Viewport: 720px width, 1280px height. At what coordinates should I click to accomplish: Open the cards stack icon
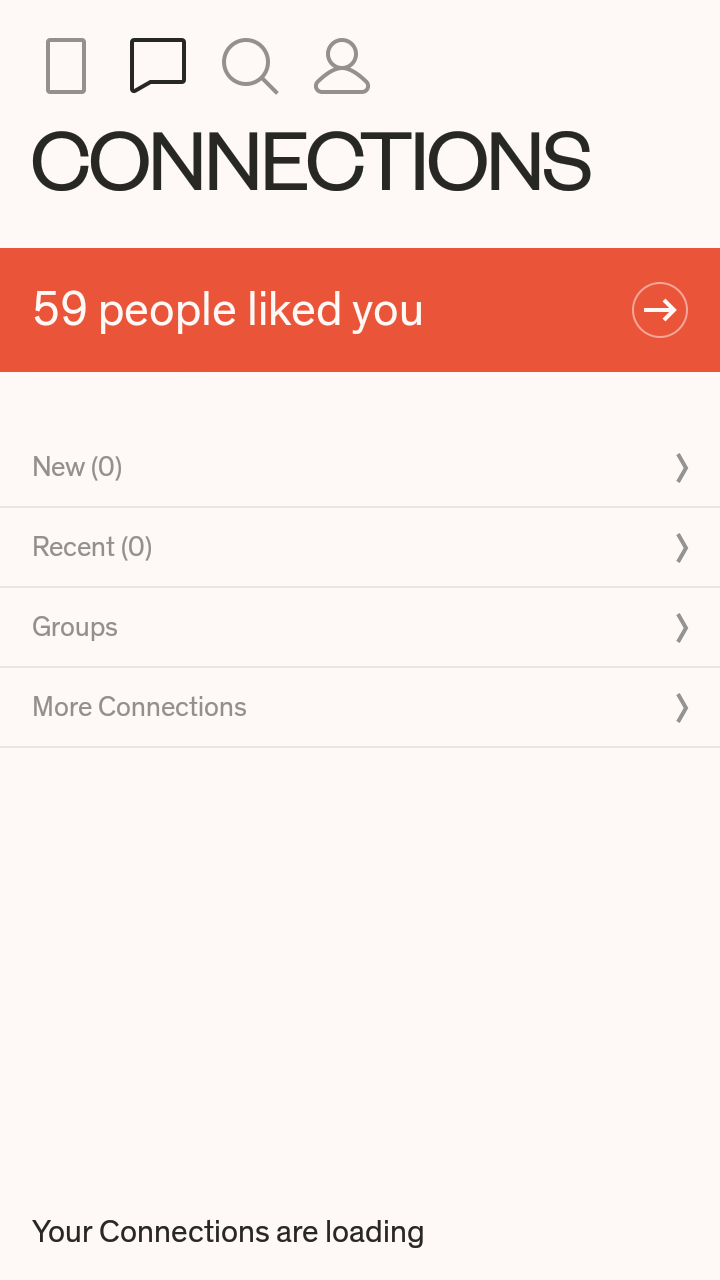66,66
